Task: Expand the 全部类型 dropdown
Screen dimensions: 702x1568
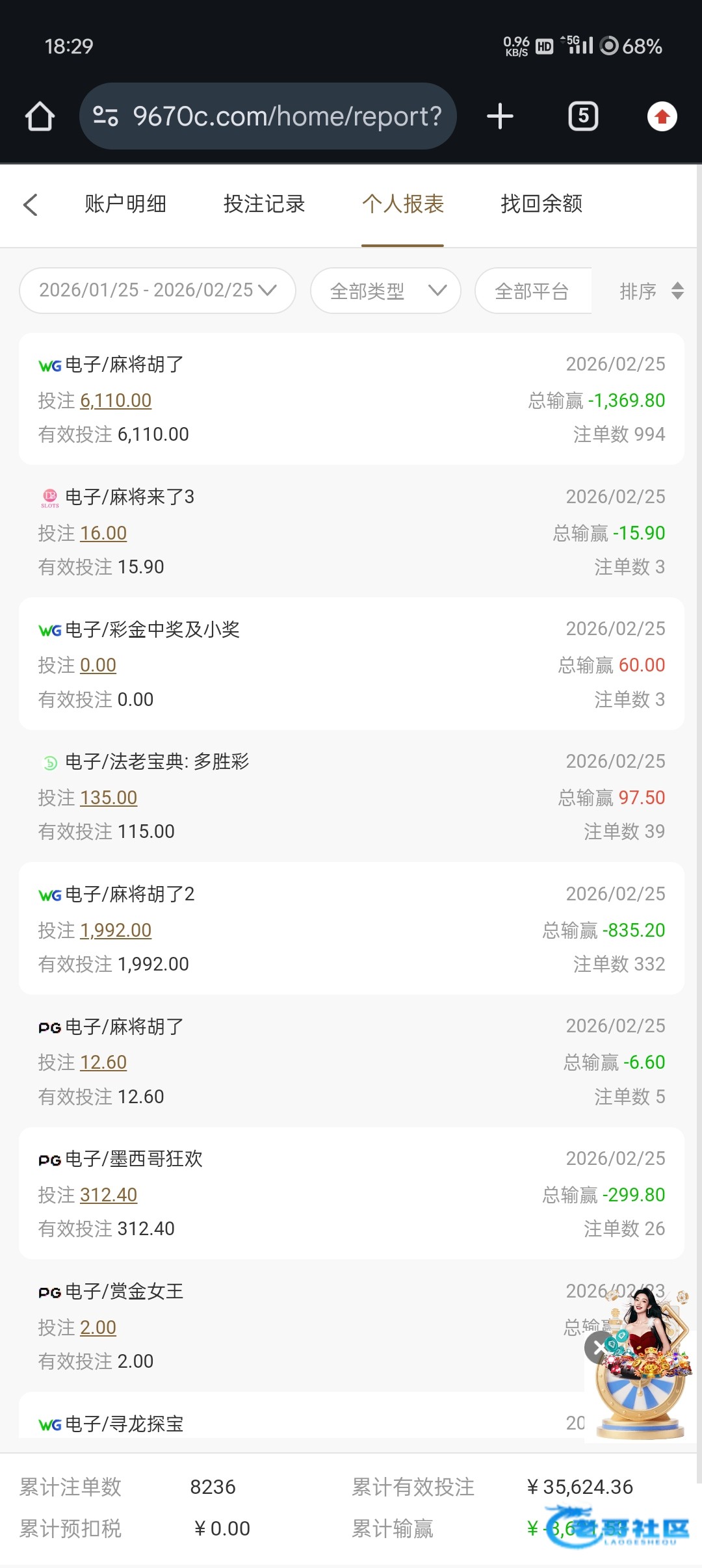Action: [x=386, y=291]
